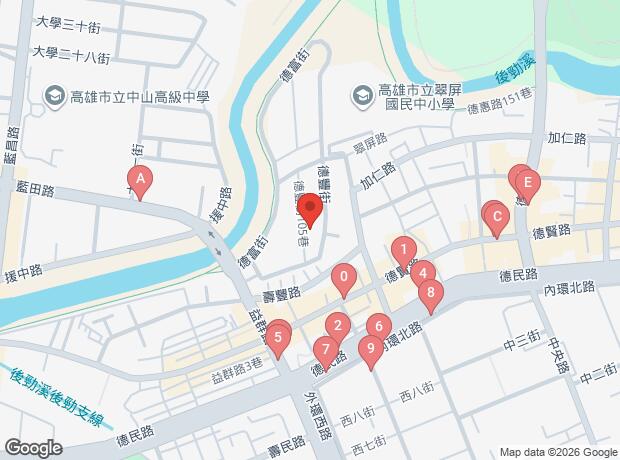
Task: Select map marker 8 near 內環北路
Action: [x=431, y=293]
